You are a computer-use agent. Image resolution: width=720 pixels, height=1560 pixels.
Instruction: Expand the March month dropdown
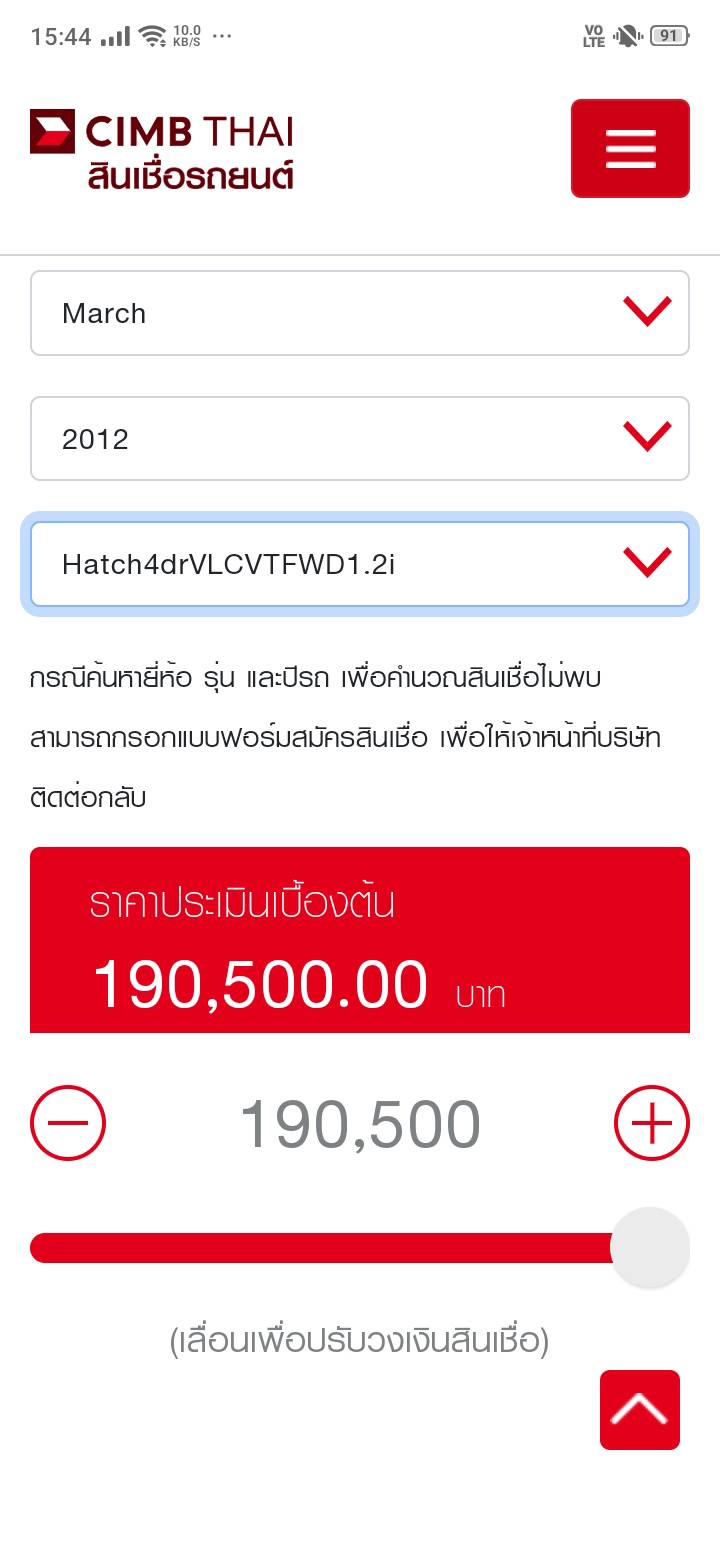359,313
